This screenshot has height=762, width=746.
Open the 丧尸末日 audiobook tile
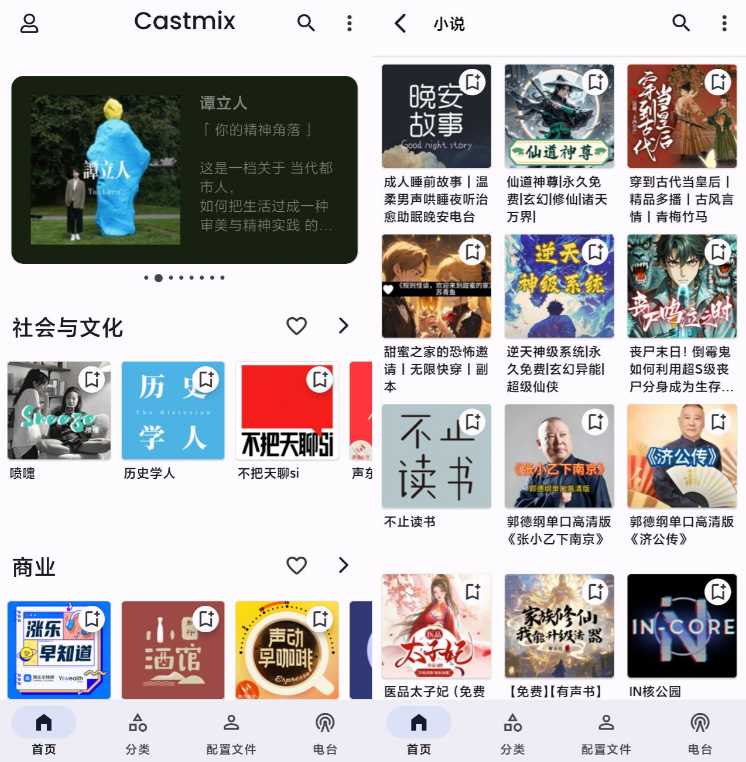pyautogui.click(x=682, y=286)
